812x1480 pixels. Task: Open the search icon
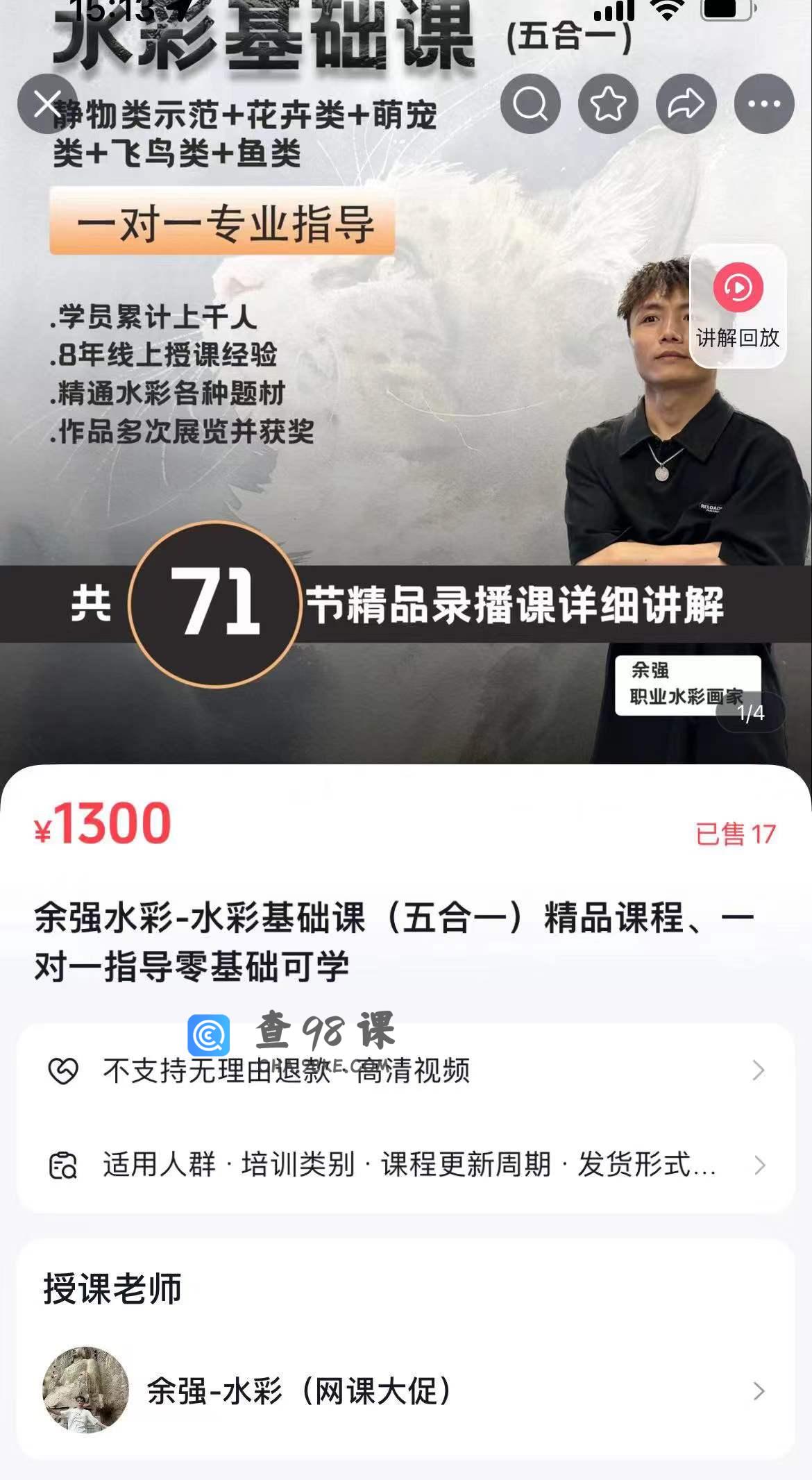coord(530,104)
